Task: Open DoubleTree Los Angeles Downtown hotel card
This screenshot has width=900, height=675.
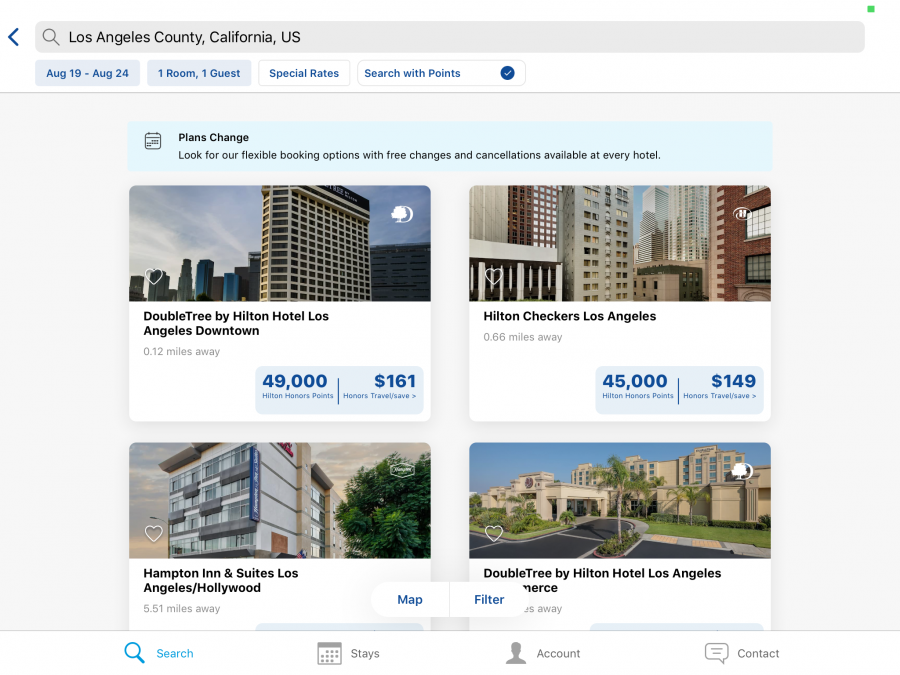Action: (236, 323)
